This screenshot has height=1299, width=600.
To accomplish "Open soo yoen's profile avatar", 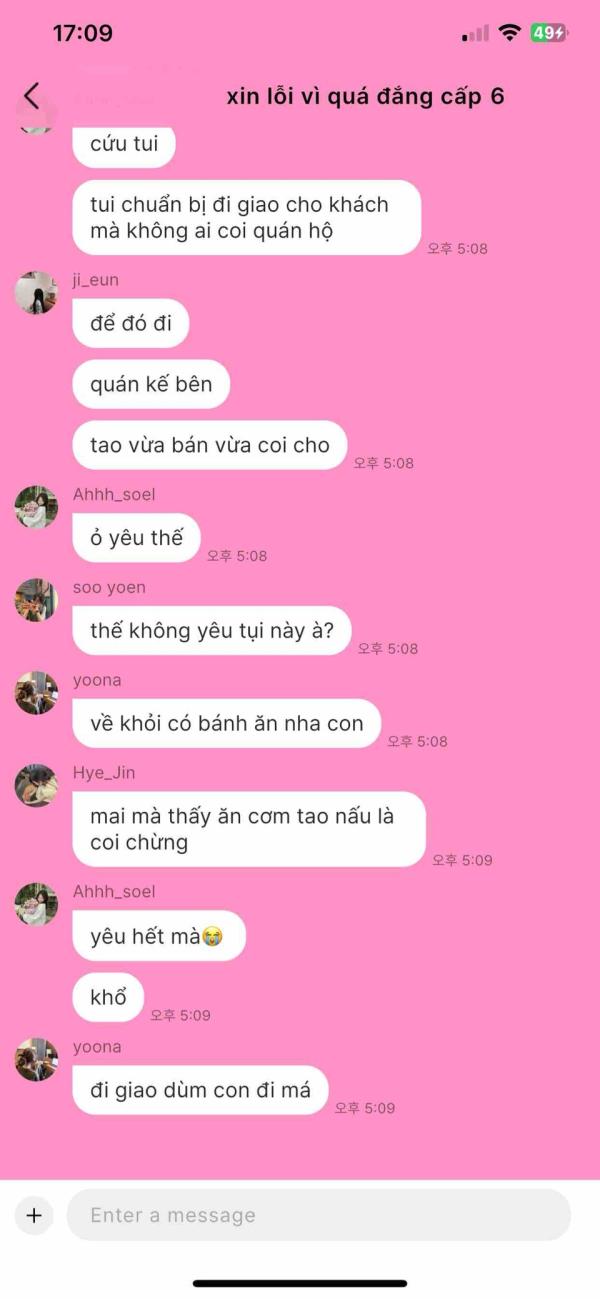I will coord(36,600).
